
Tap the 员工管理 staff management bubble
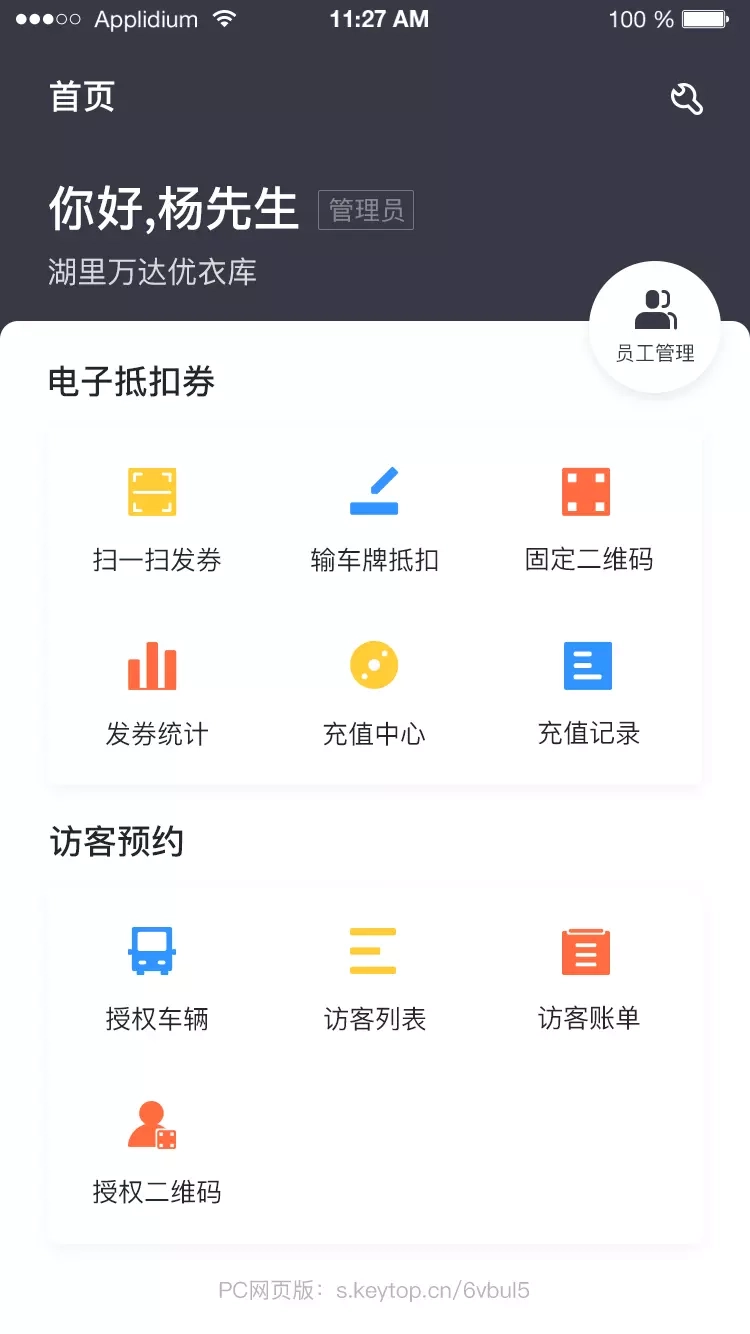pyautogui.click(x=655, y=325)
